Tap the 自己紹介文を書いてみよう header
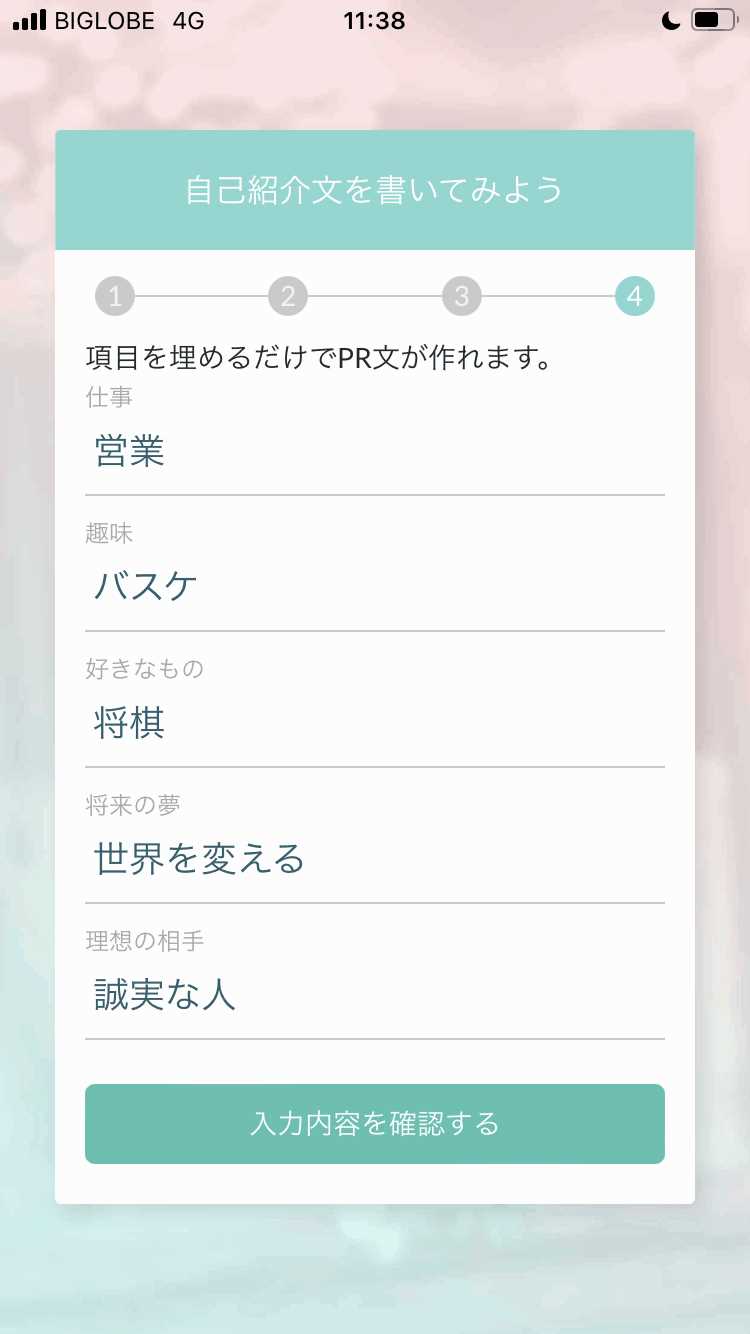The image size is (750, 1334). [x=375, y=188]
